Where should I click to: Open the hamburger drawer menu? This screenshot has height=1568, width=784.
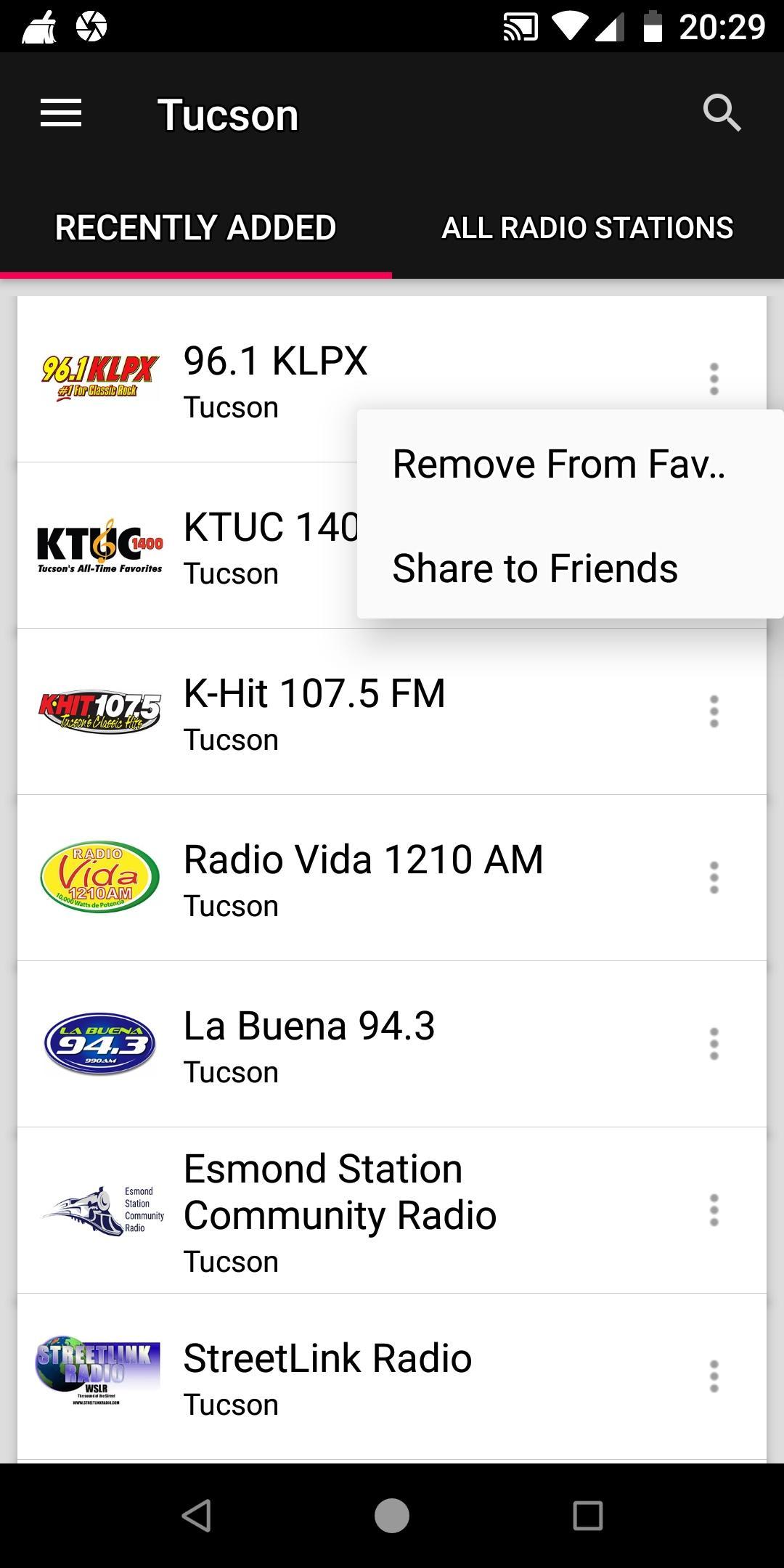tap(61, 114)
